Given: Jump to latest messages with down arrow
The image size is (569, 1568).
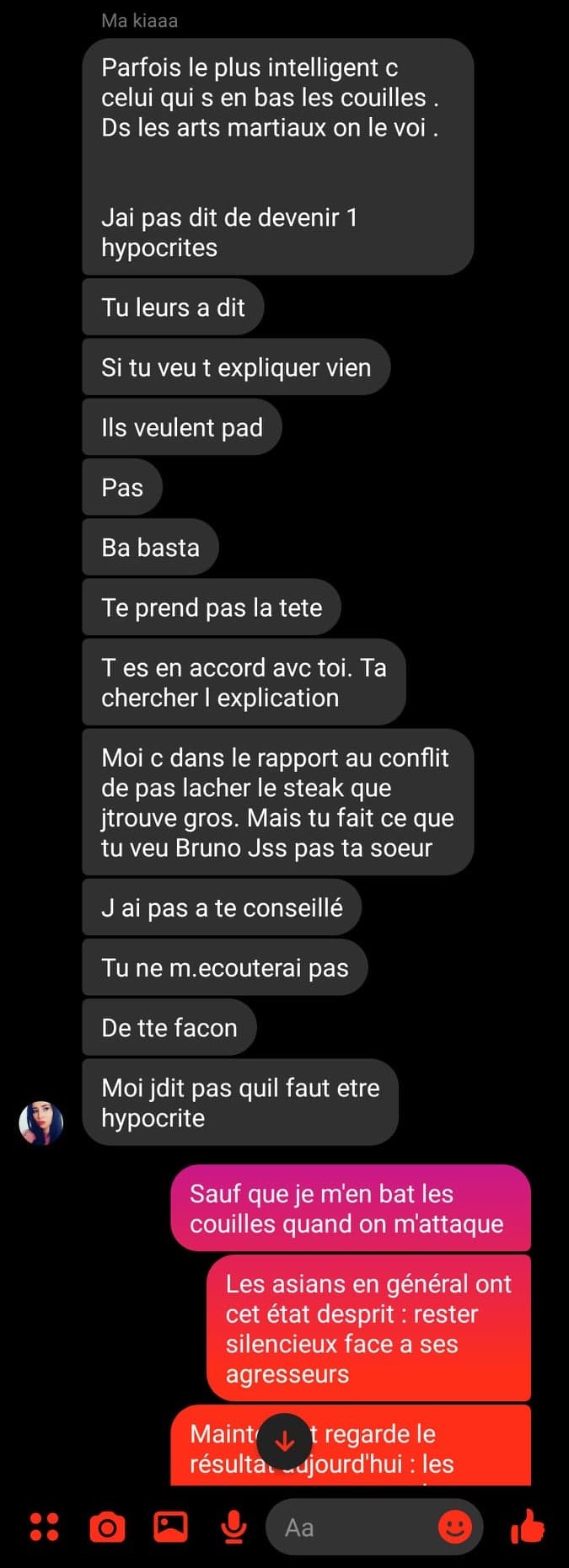Looking at the screenshot, I should [285, 1442].
